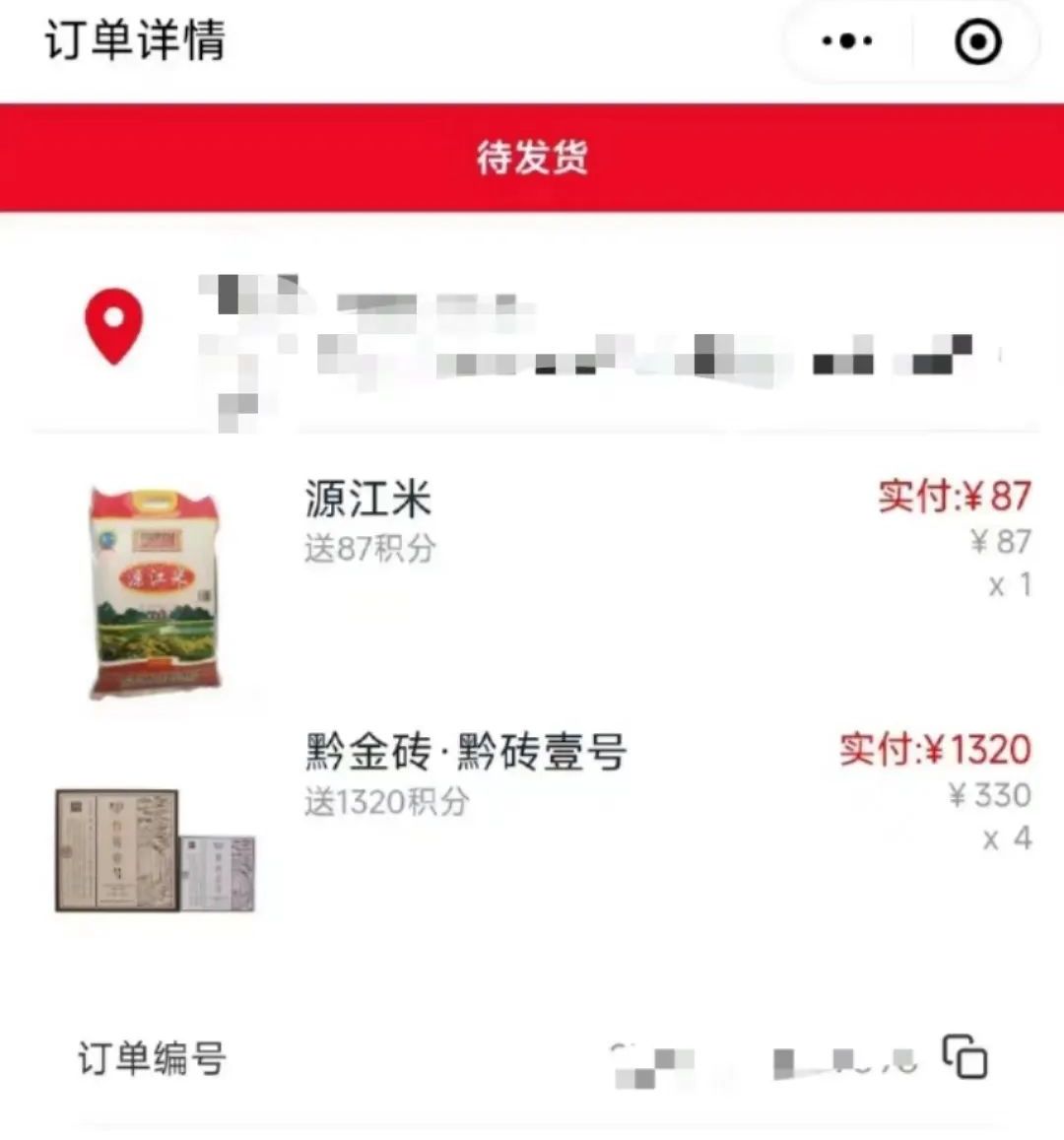Open the 订单详情 title bar
Image resolution: width=1064 pixels, height=1140 pixels.
tap(131, 41)
